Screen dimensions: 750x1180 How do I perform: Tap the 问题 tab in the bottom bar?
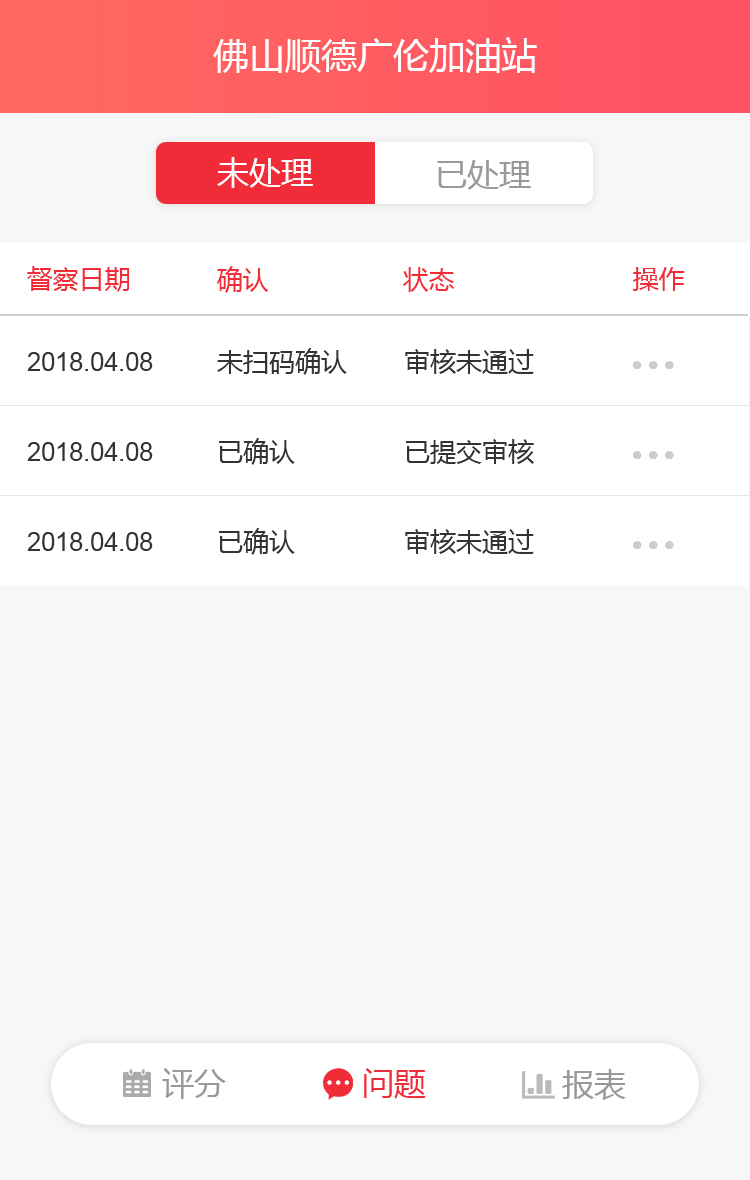pos(375,1084)
